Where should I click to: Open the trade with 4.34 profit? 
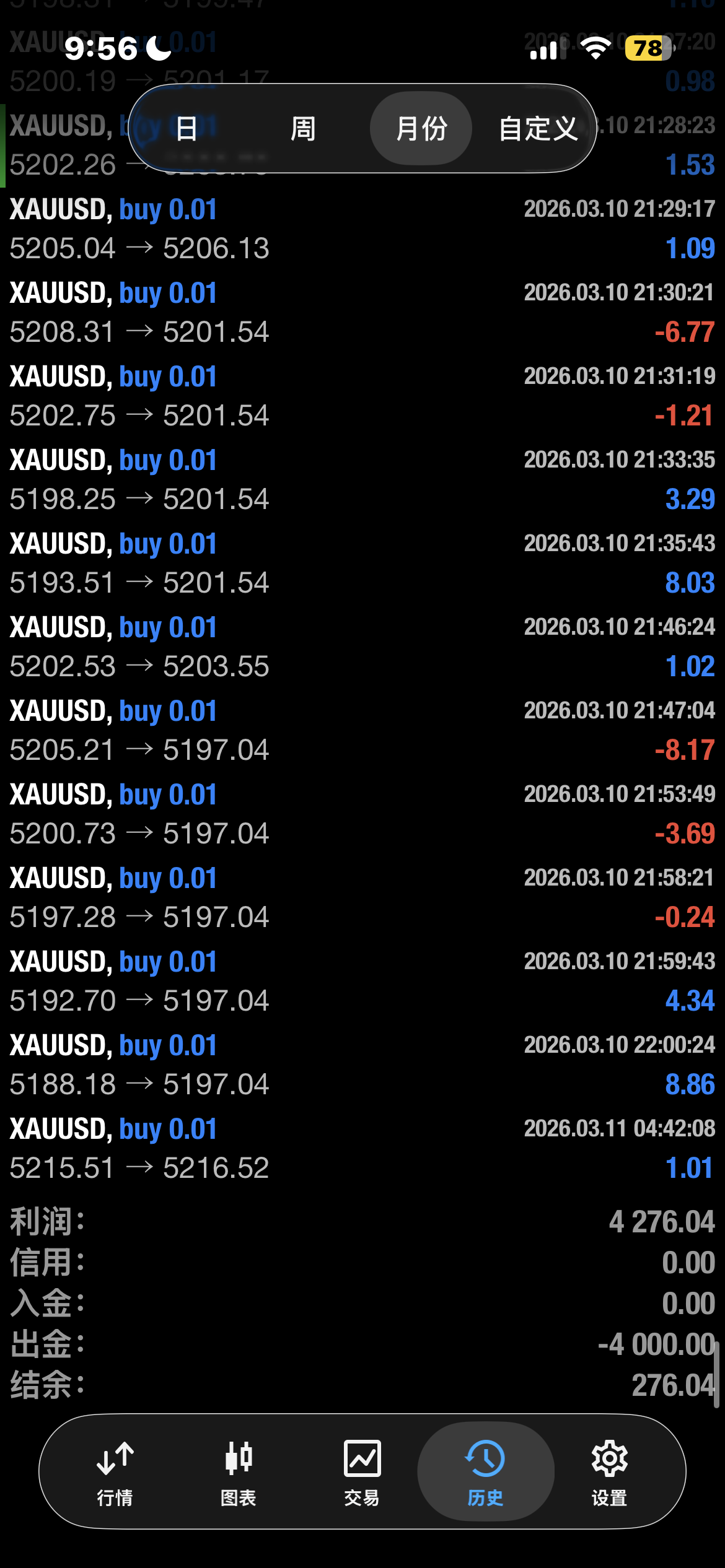pos(362,981)
